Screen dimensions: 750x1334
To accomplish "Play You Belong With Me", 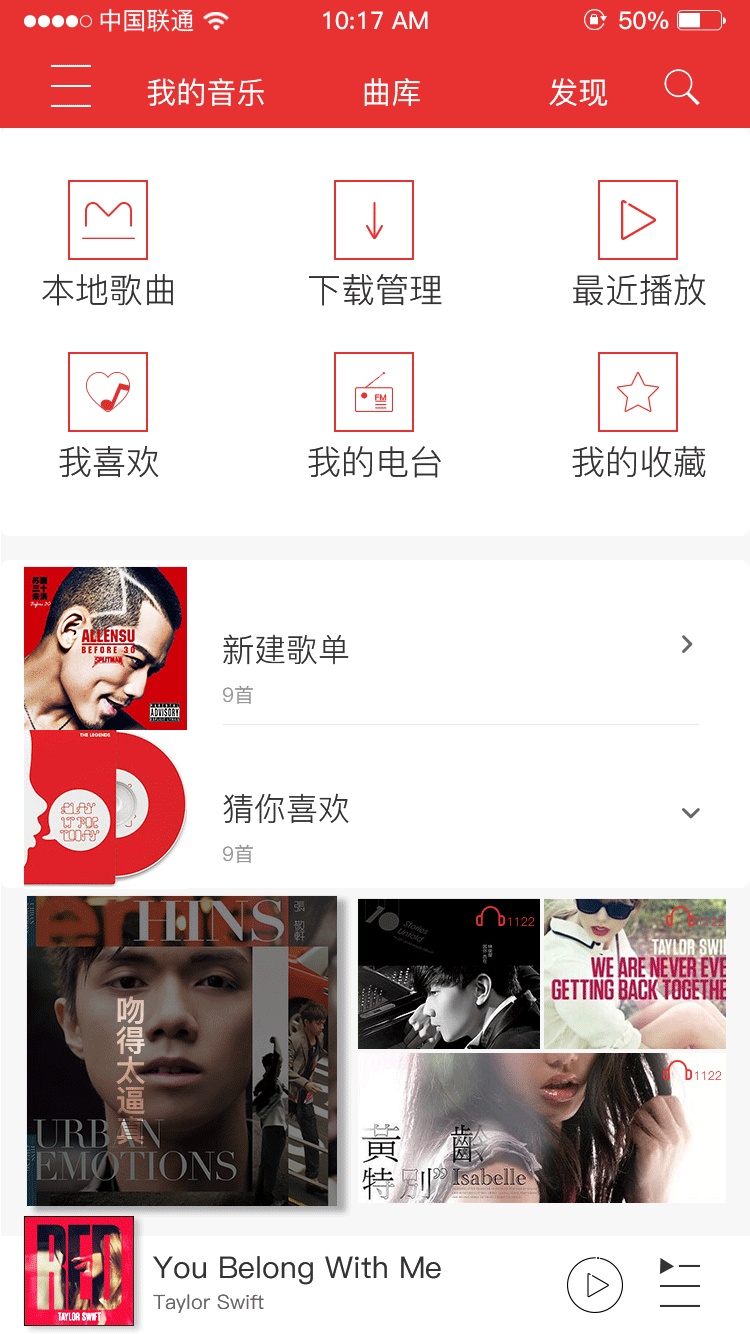I will [595, 1285].
